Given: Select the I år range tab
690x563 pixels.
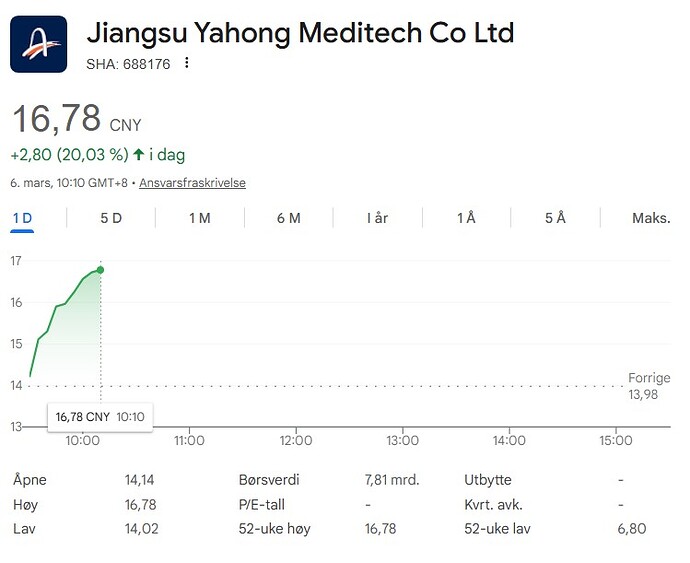Looking at the screenshot, I should point(377,218).
